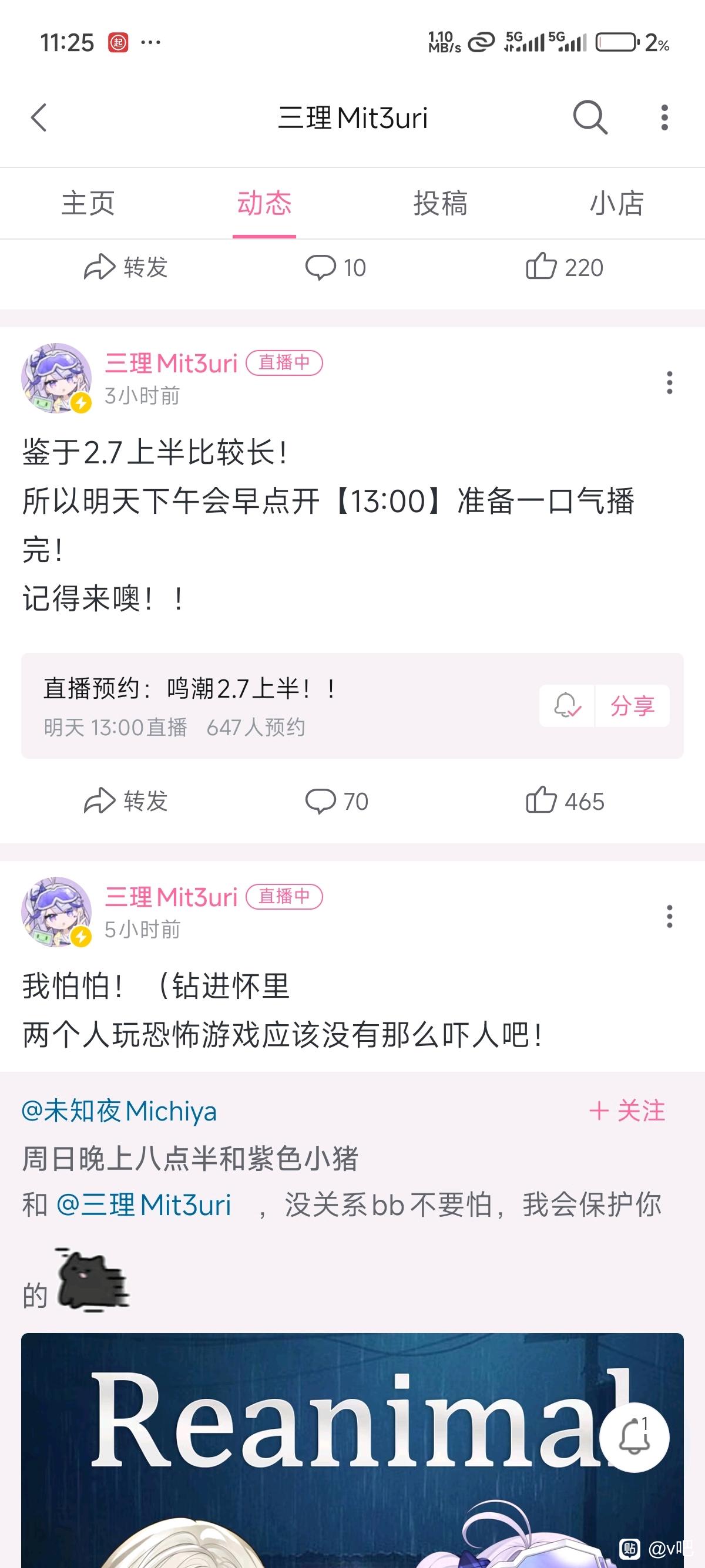The image size is (705, 1568).
Task: Like the post with 220 likes
Action: click(x=565, y=267)
